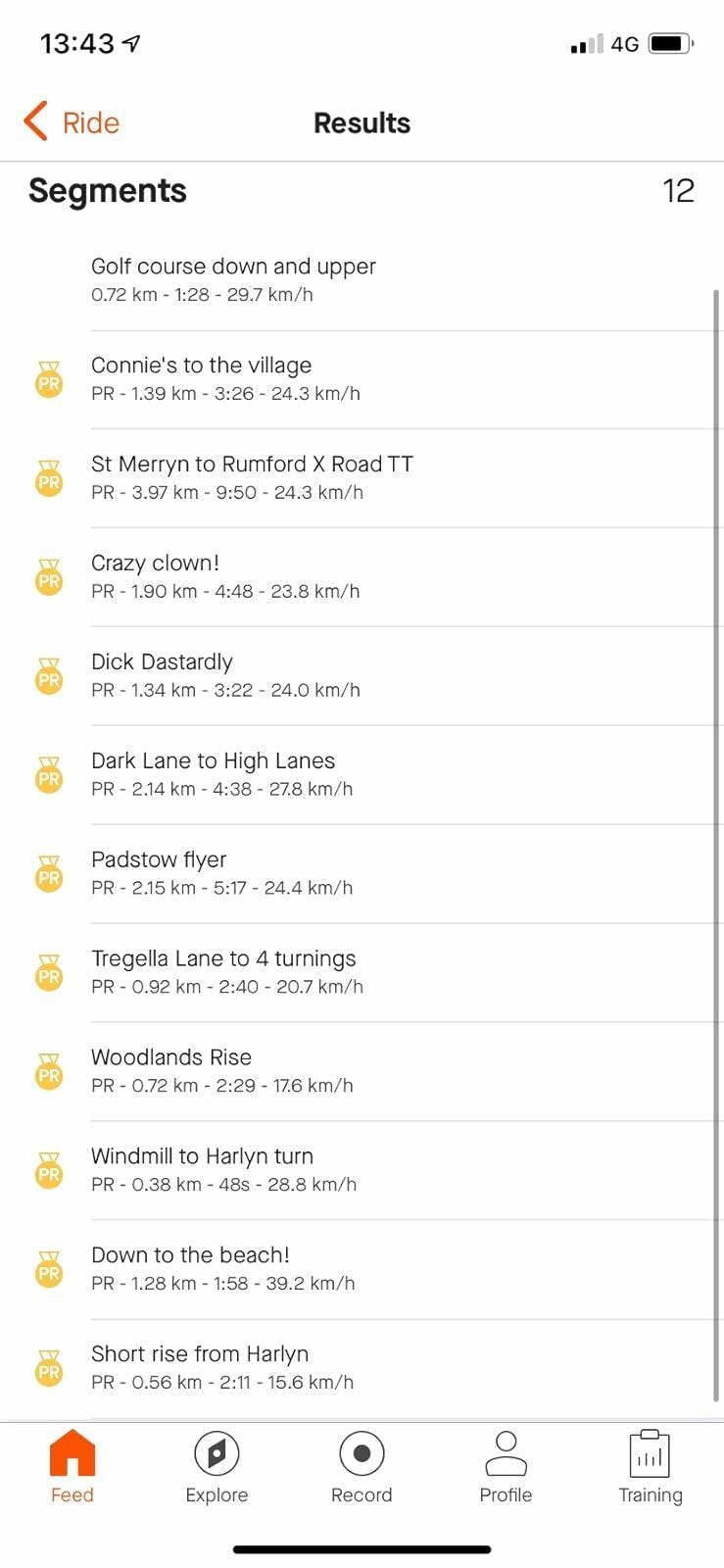Go to the Profile tab
Viewport: 724px width, 1568px height.
506,1466
